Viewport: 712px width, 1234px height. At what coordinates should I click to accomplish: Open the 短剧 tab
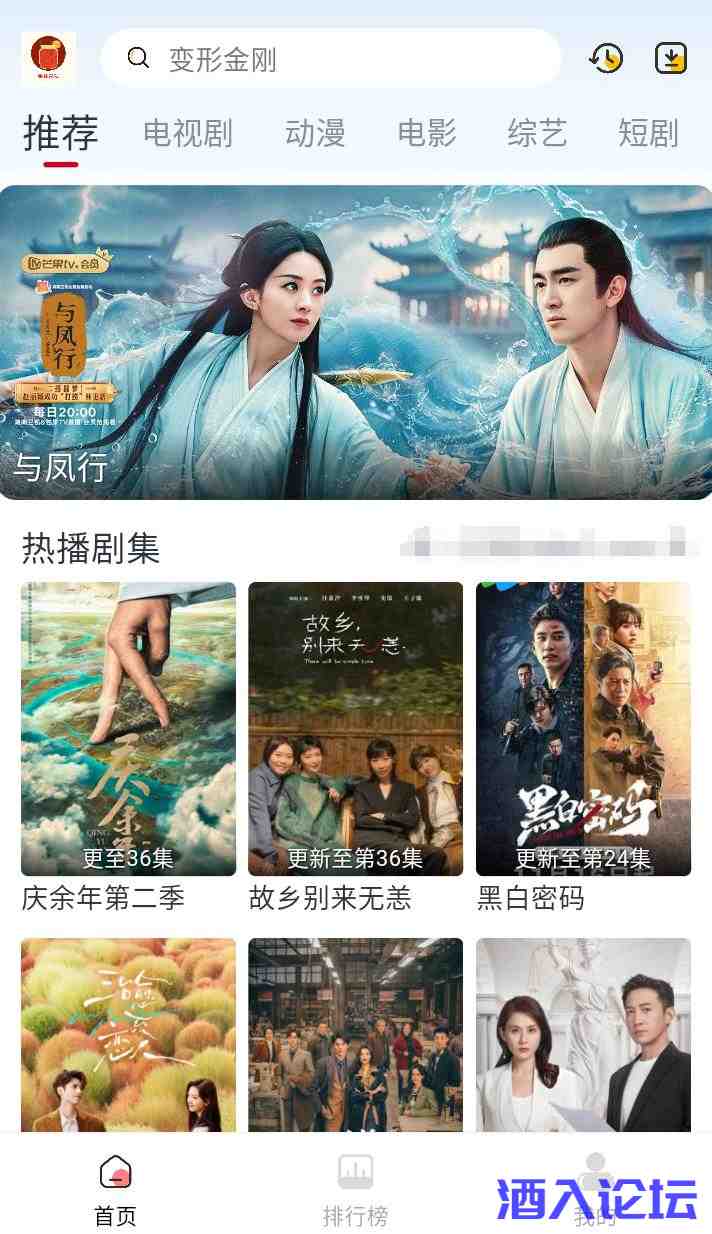(x=648, y=133)
